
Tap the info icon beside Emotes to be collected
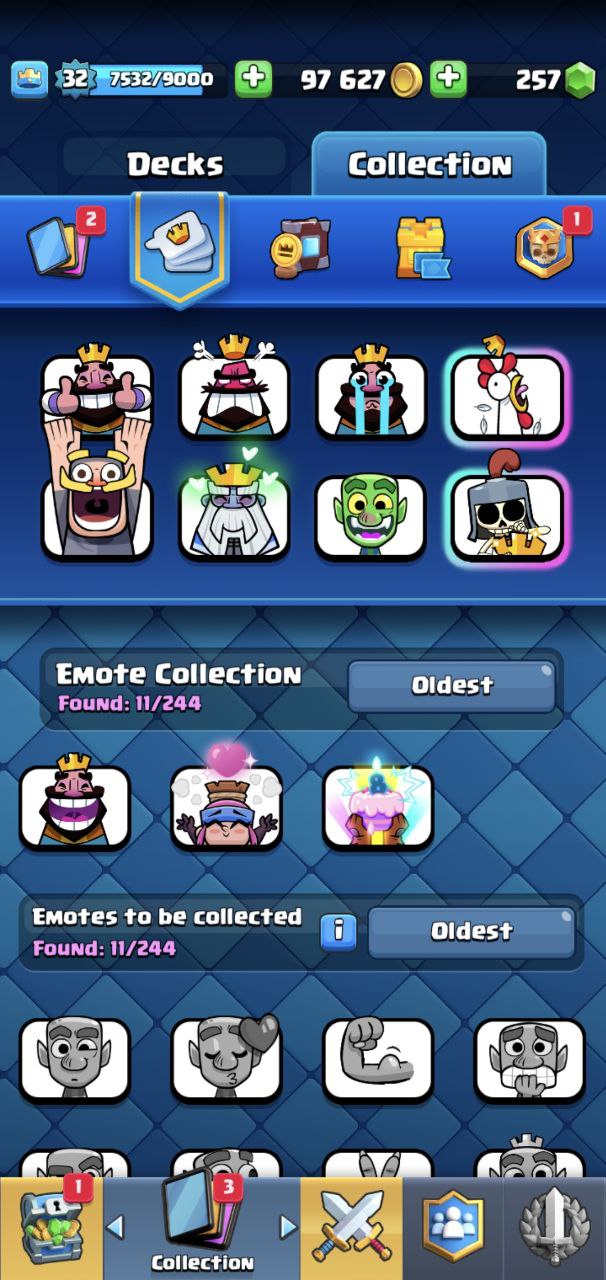coord(339,931)
